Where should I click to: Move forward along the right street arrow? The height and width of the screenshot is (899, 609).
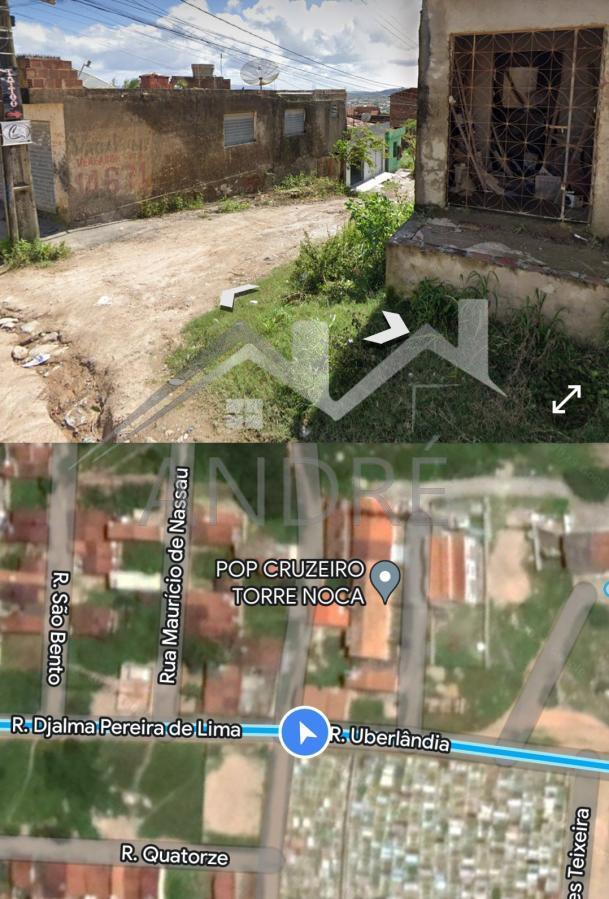(387, 328)
